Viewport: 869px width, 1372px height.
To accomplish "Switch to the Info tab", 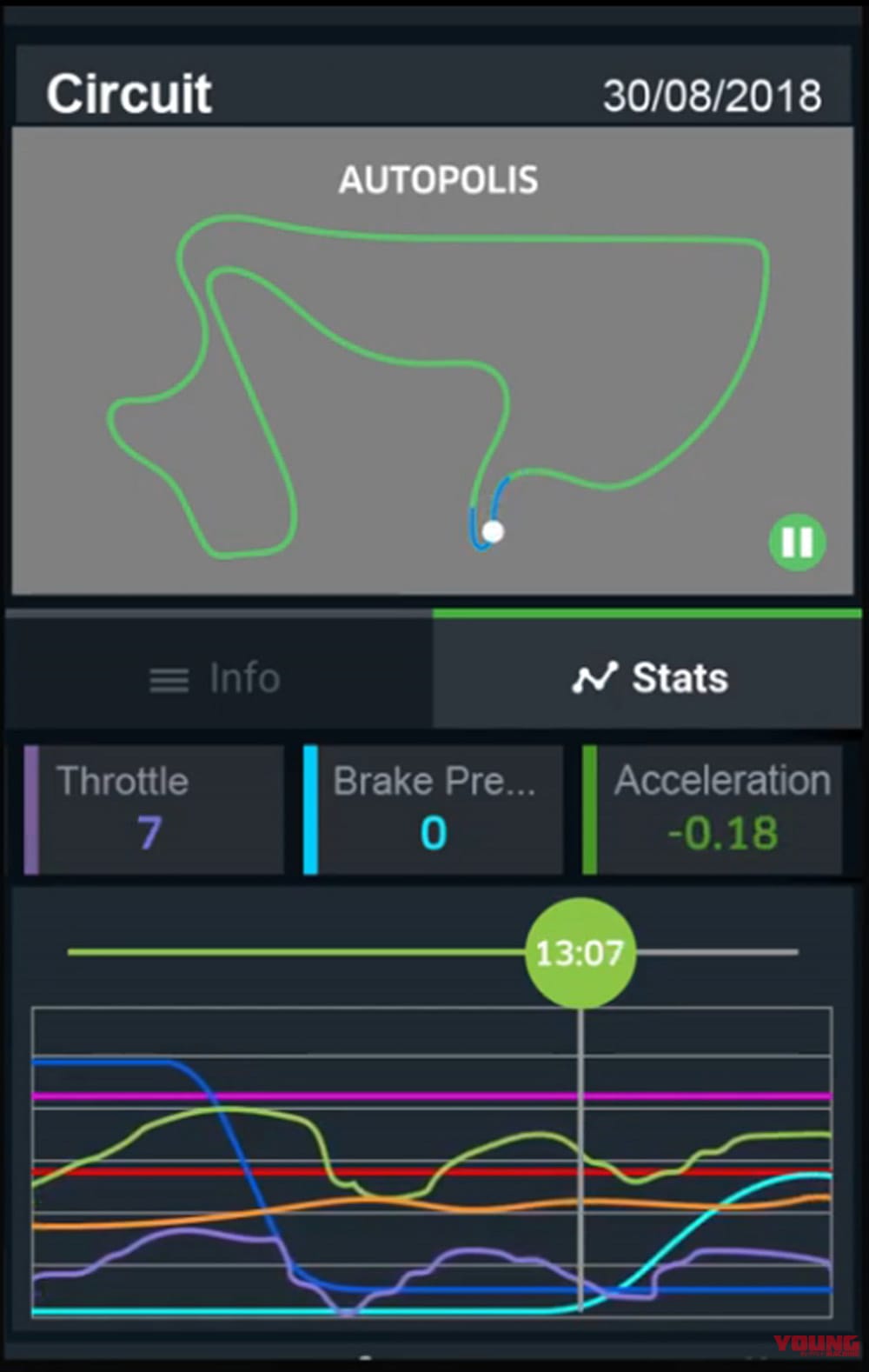I will coord(217,677).
